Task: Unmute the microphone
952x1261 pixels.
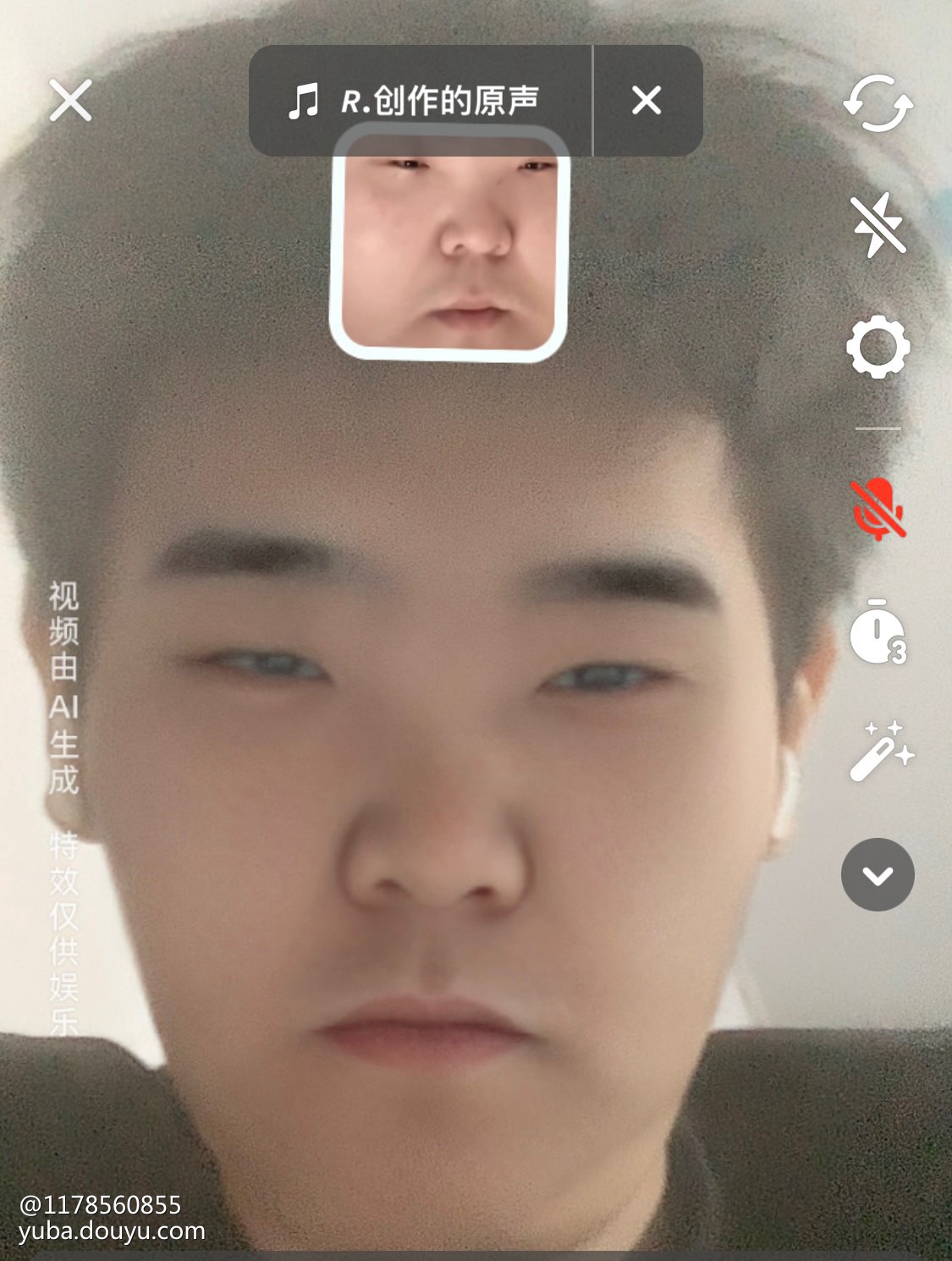Action: (878, 509)
